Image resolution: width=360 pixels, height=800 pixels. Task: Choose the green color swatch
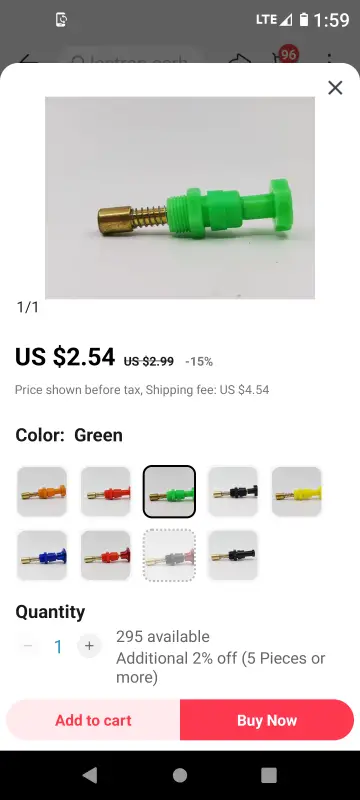pos(169,492)
